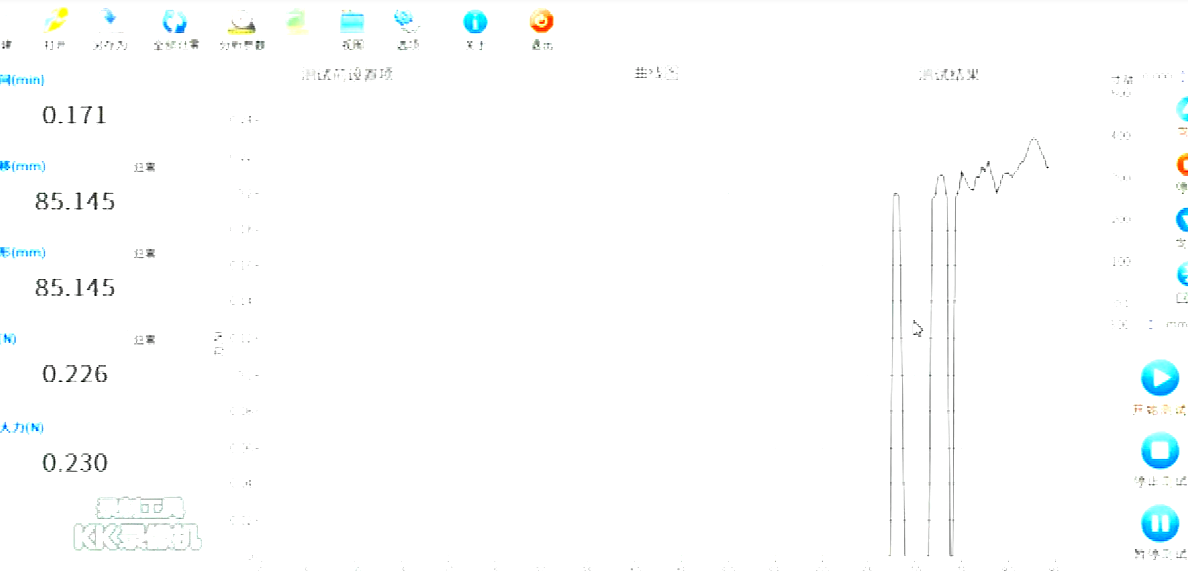Choose 另存为 to save as
The height and width of the screenshot is (571, 1188).
110,27
